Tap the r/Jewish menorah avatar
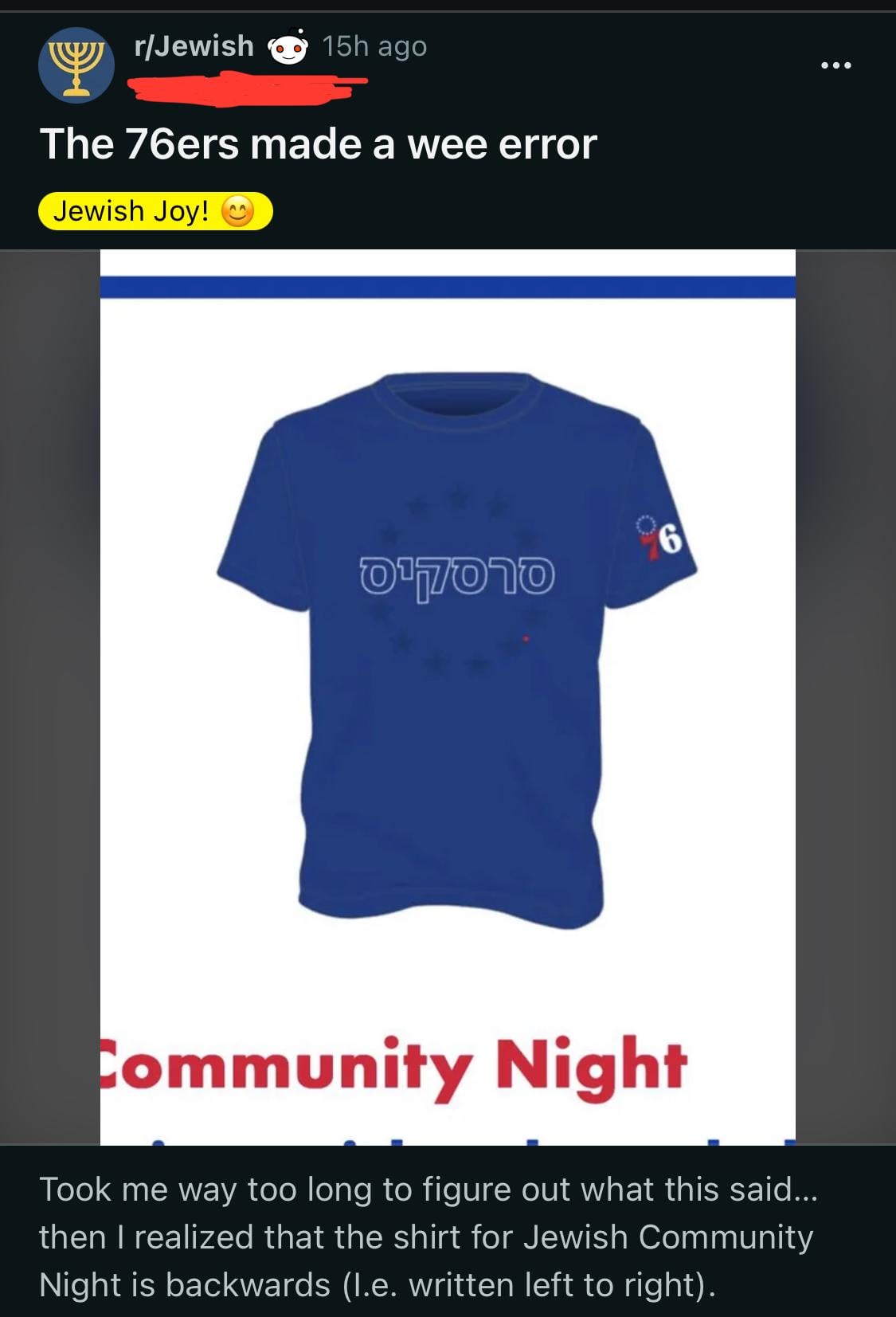The height and width of the screenshot is (1317, 896). [76, 65]
